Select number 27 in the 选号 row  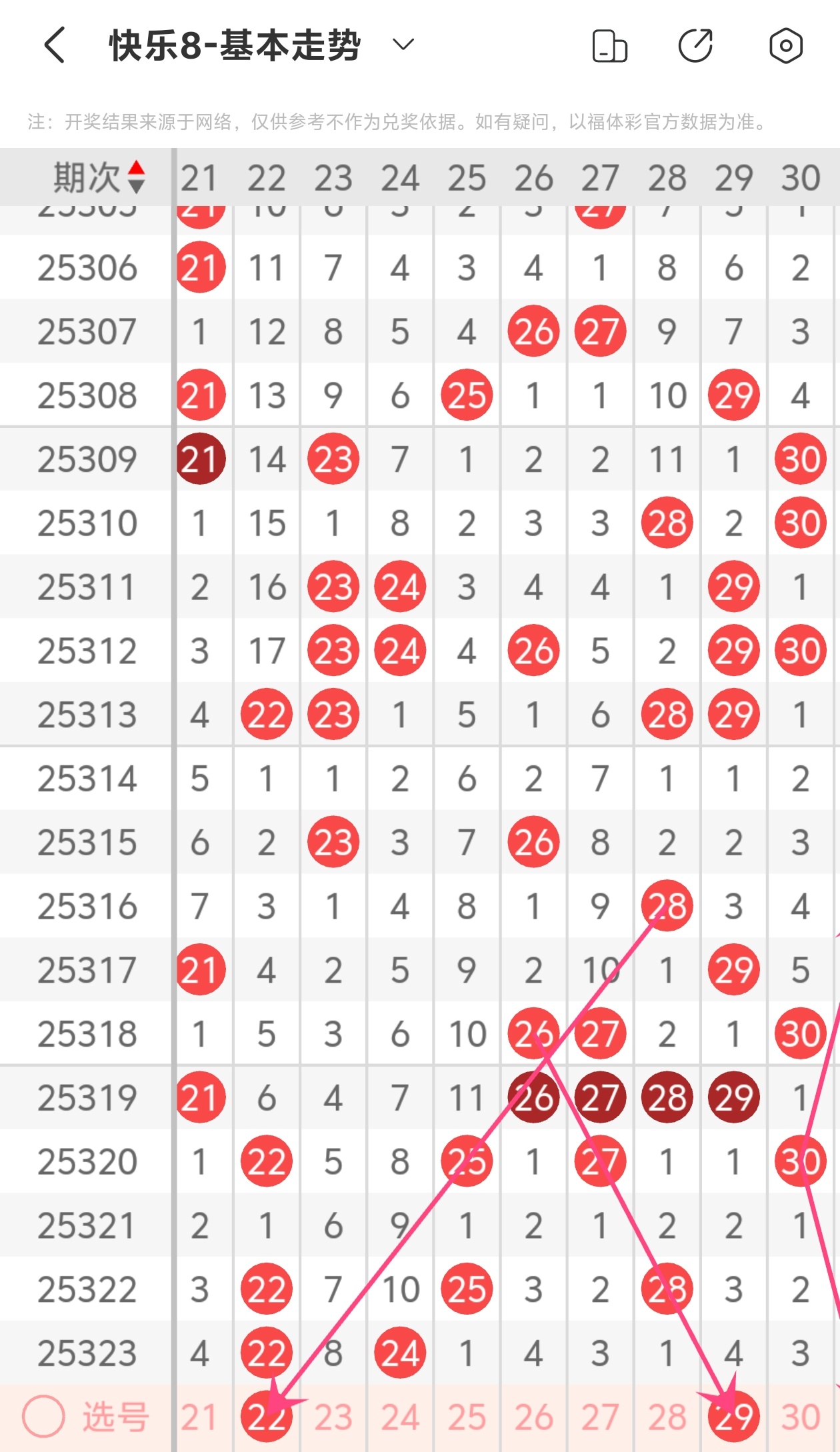600,1417
